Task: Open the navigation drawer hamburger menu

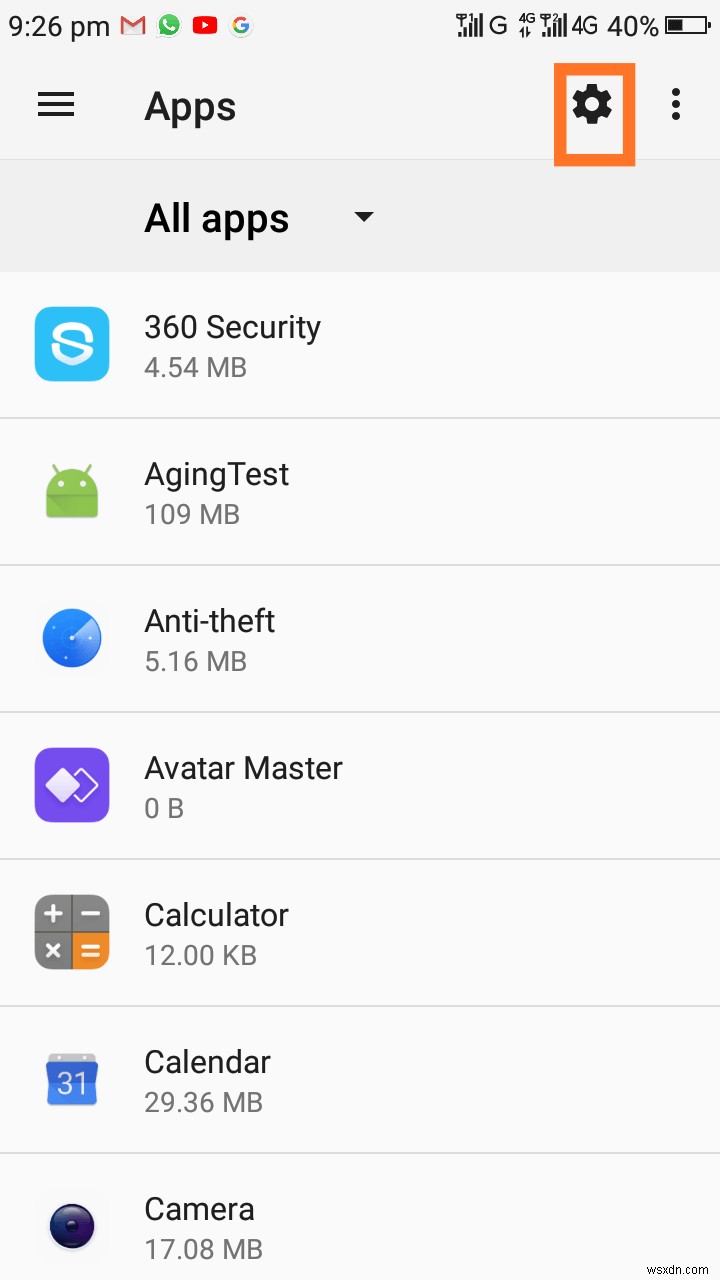Action: [55, 104]
